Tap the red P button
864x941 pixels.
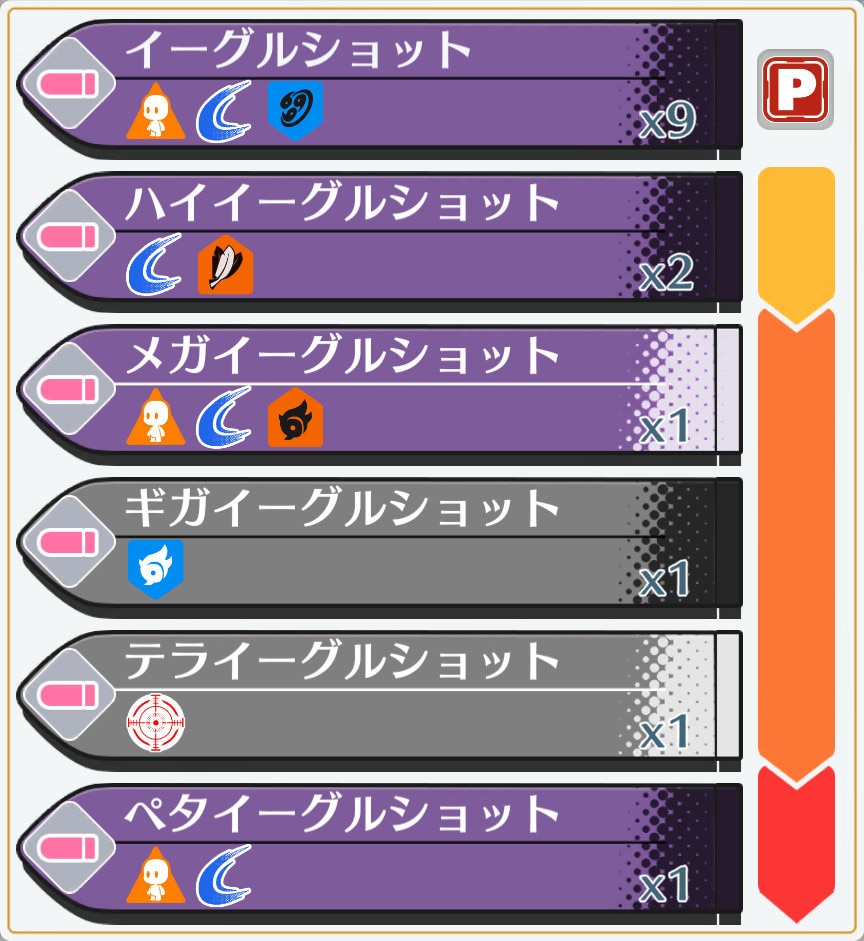tap(795, 89)
